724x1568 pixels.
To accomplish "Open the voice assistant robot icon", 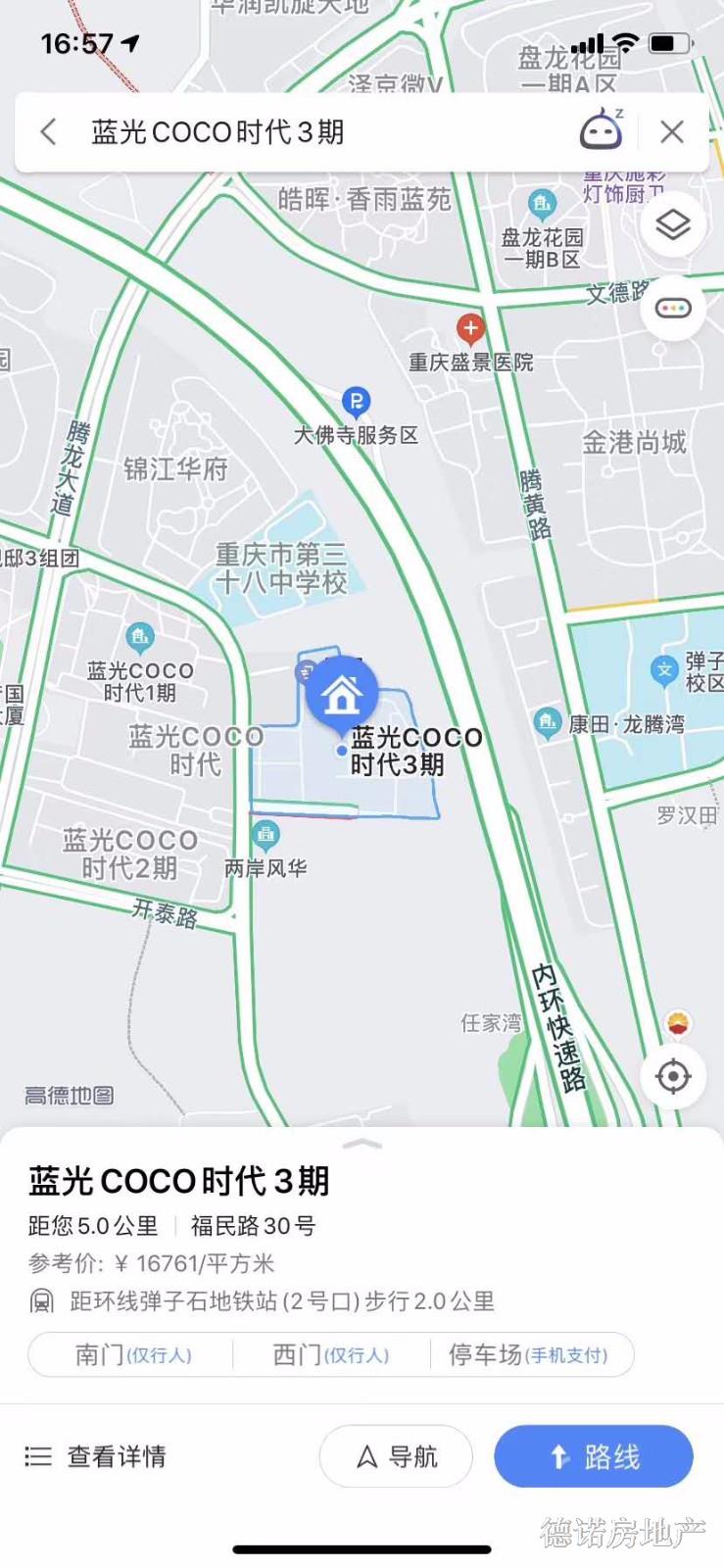I will [601, 130].
